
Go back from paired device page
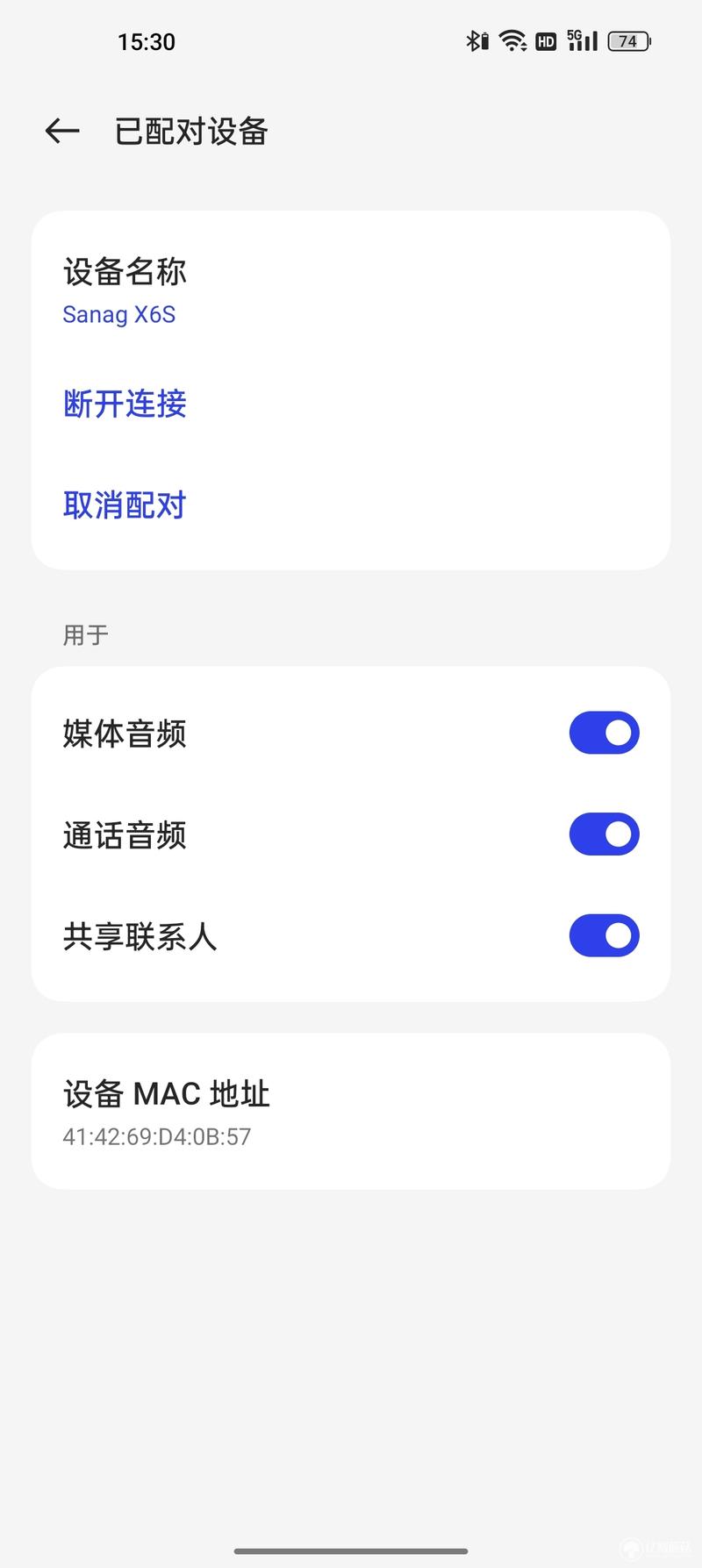(62, 132)
